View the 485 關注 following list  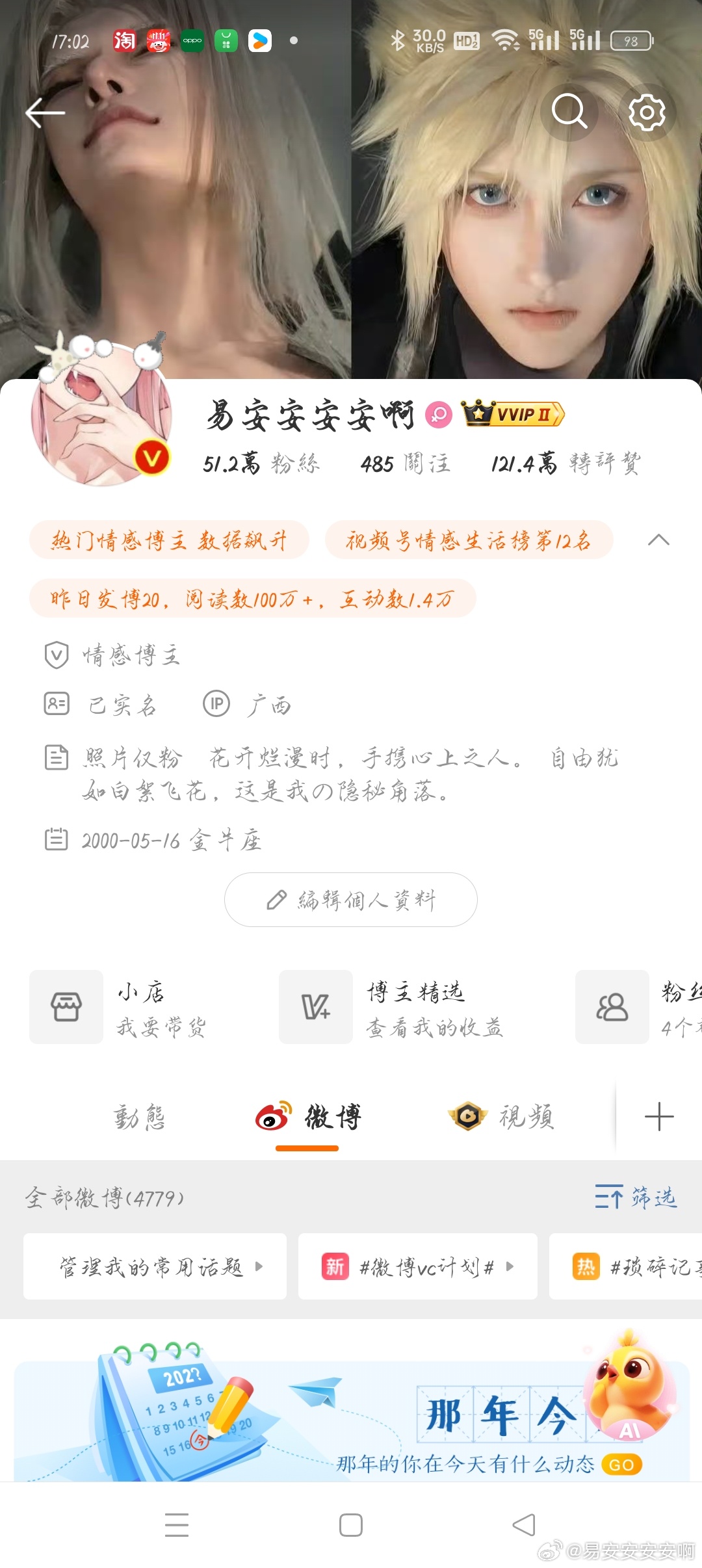point(404,464)
